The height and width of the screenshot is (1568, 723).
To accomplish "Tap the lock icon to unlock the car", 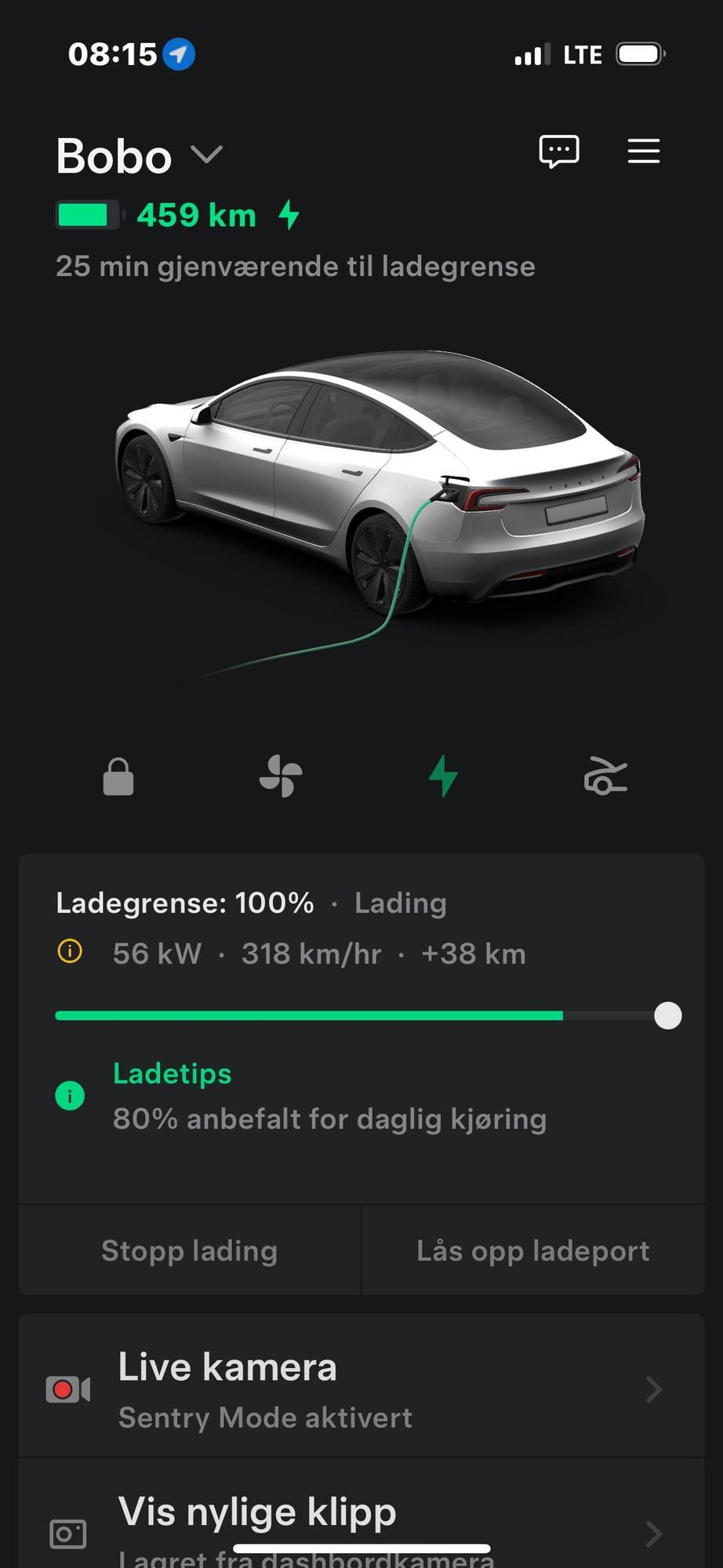I will click(x=118, y=777).
